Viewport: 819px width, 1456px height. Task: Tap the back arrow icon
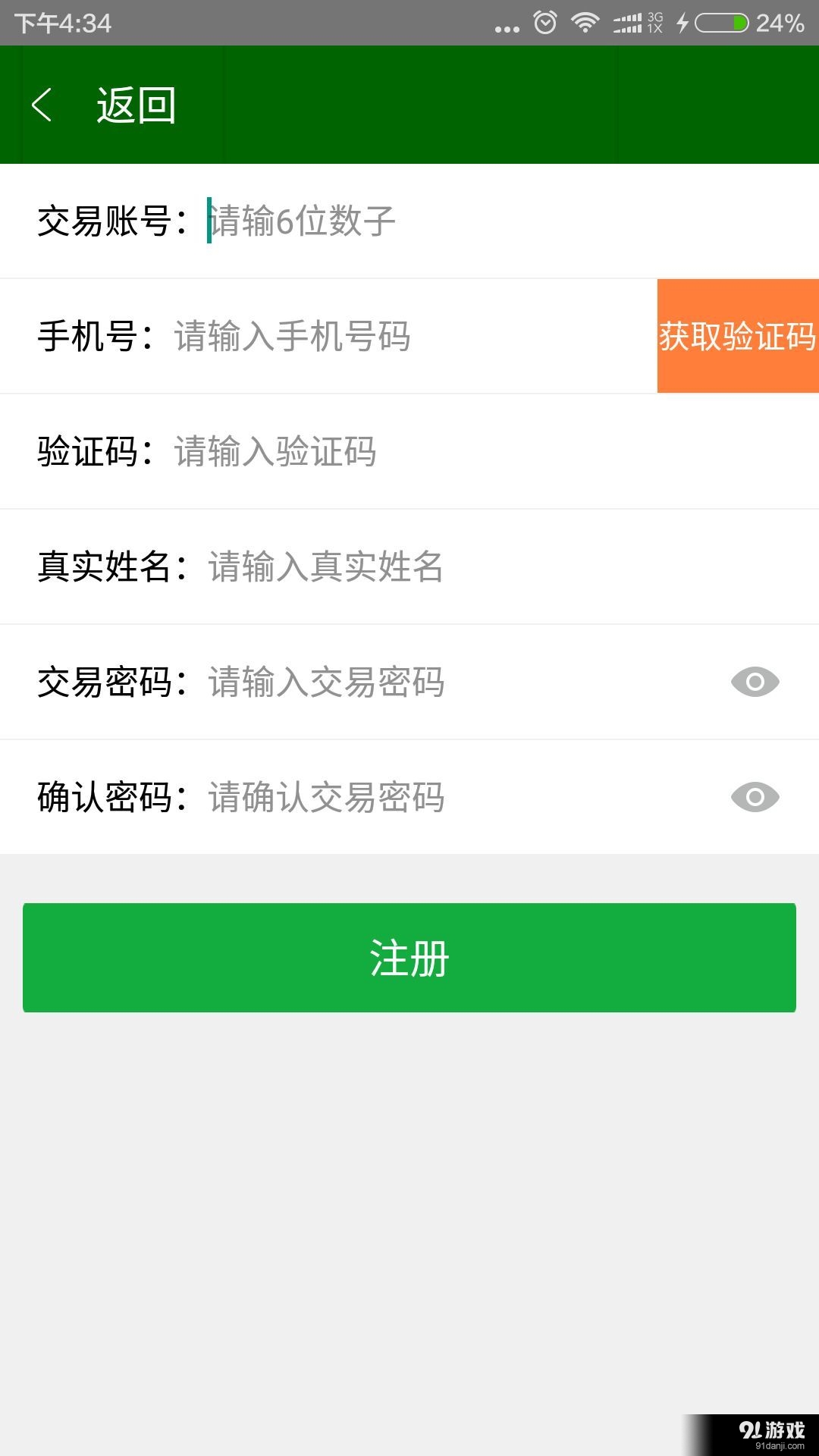pyautogui.click(x=43, y=105)
